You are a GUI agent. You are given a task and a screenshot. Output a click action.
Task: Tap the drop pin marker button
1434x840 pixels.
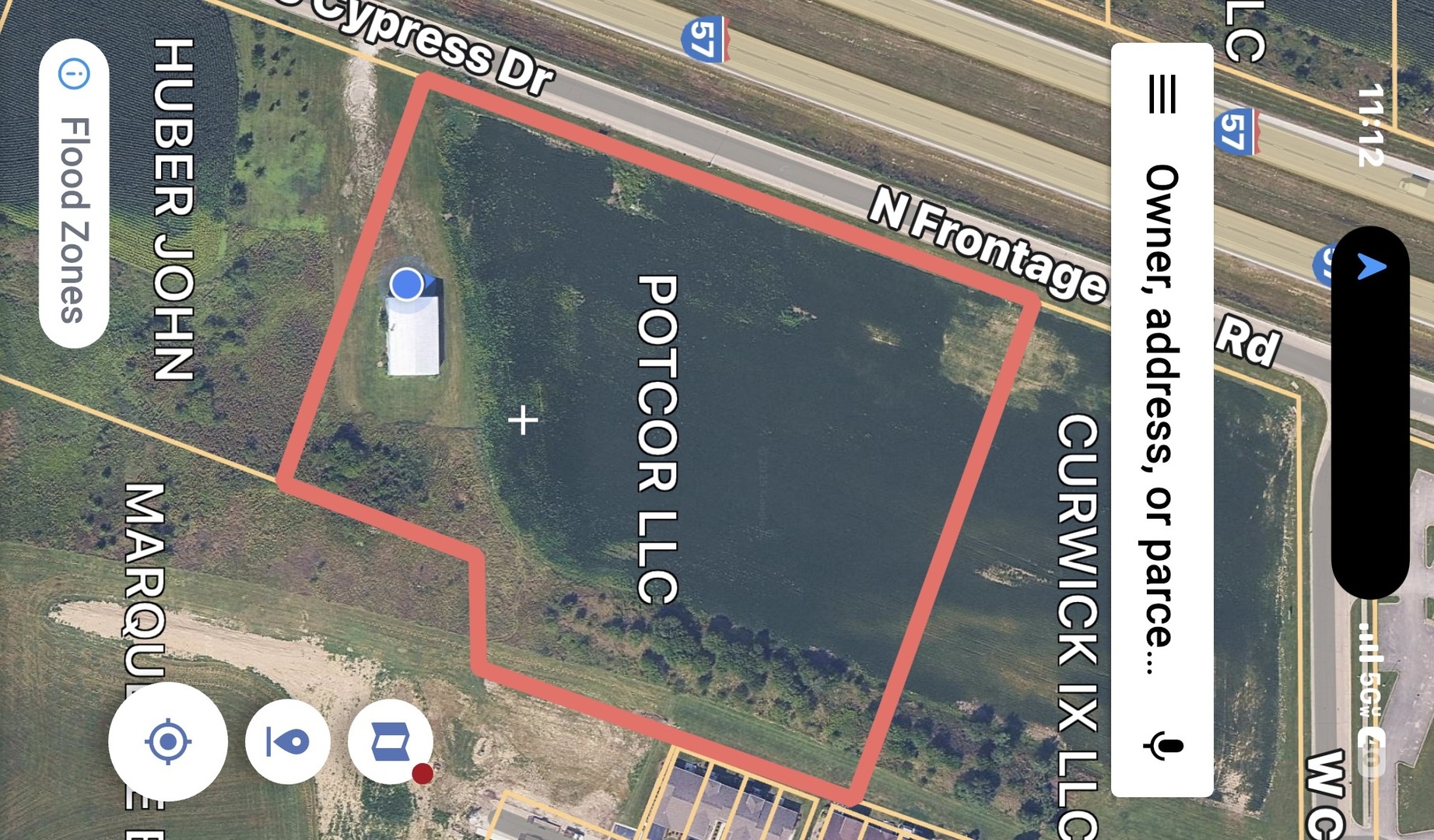(288, 741)
